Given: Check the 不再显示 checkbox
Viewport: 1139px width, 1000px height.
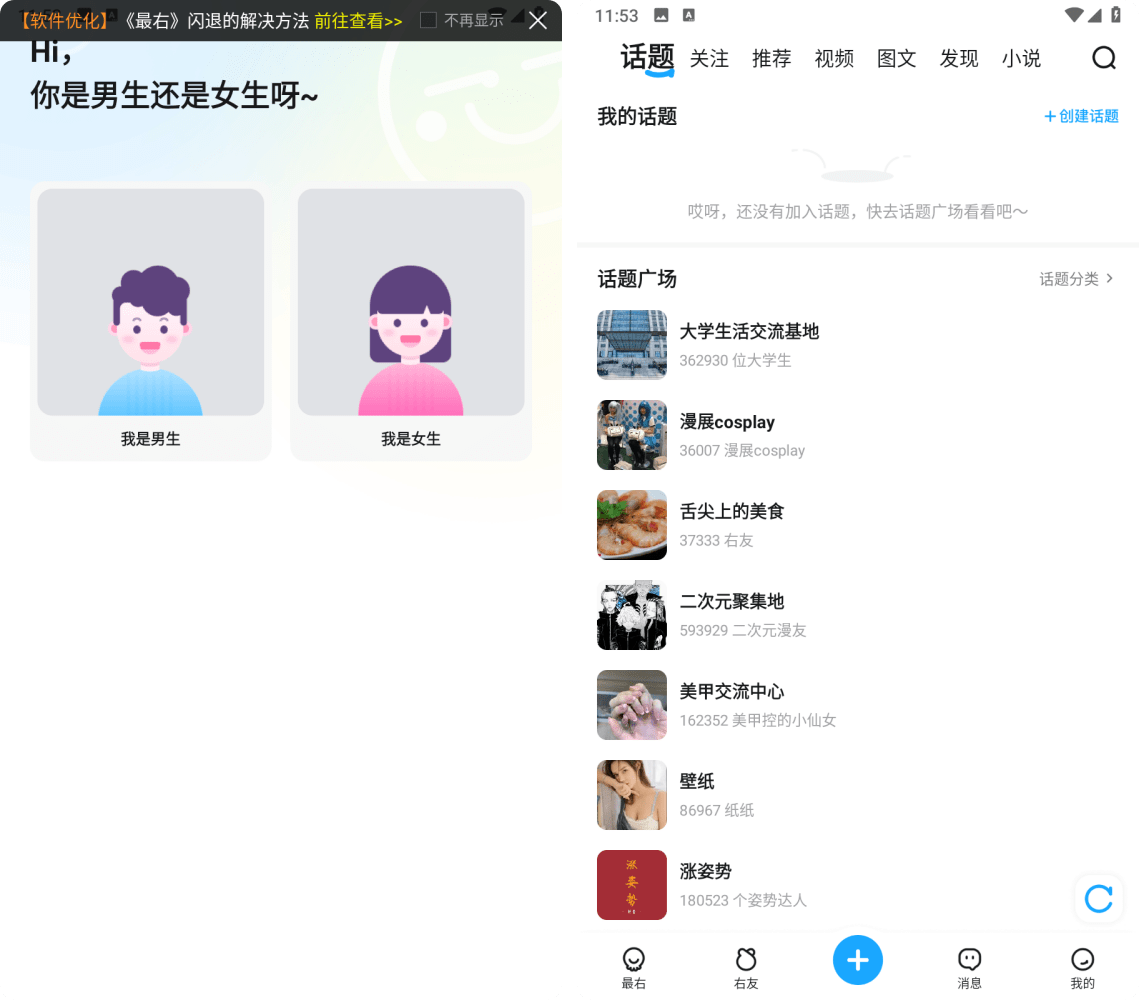Looking at the screenshot, I should 428,20.
